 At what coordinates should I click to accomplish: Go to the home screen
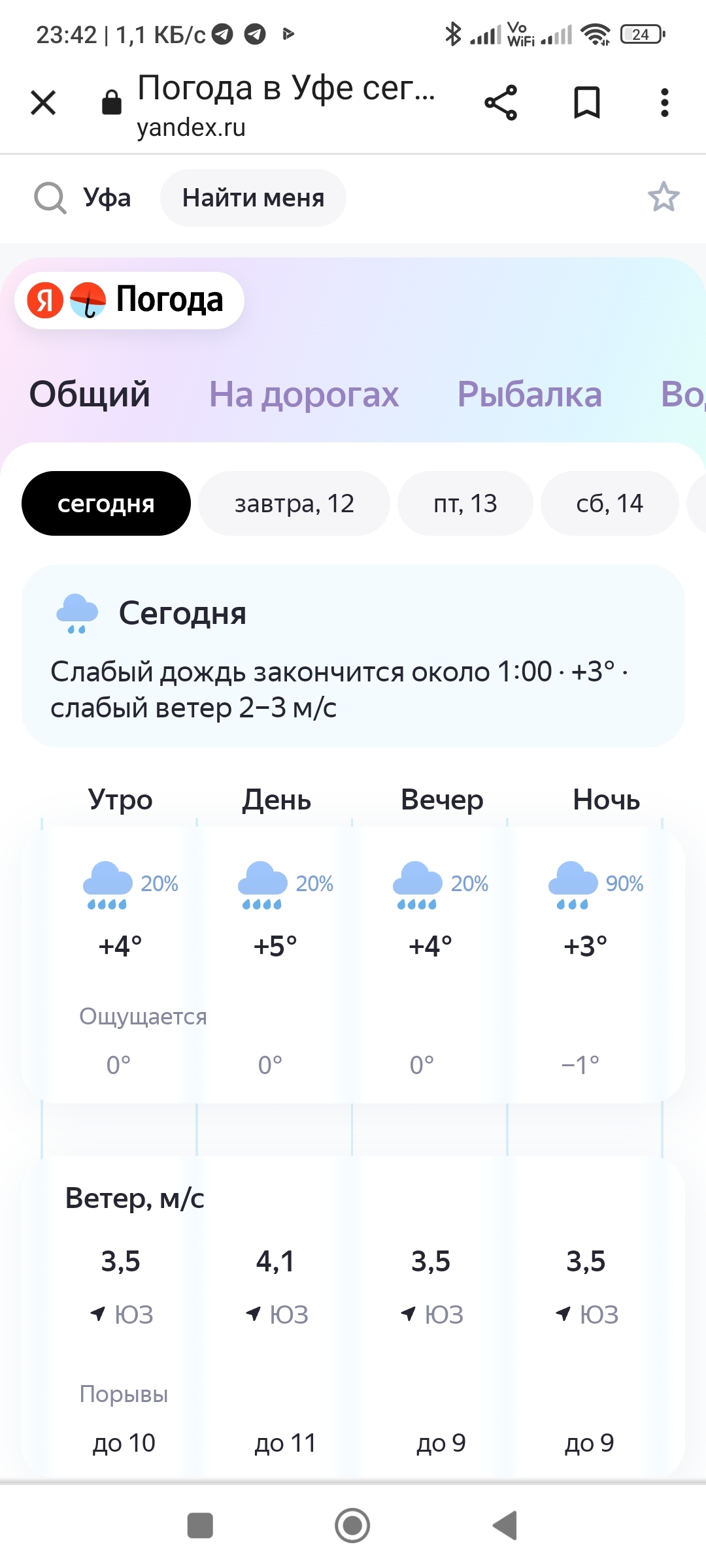pyautogui.click(x=352, y=1526)
